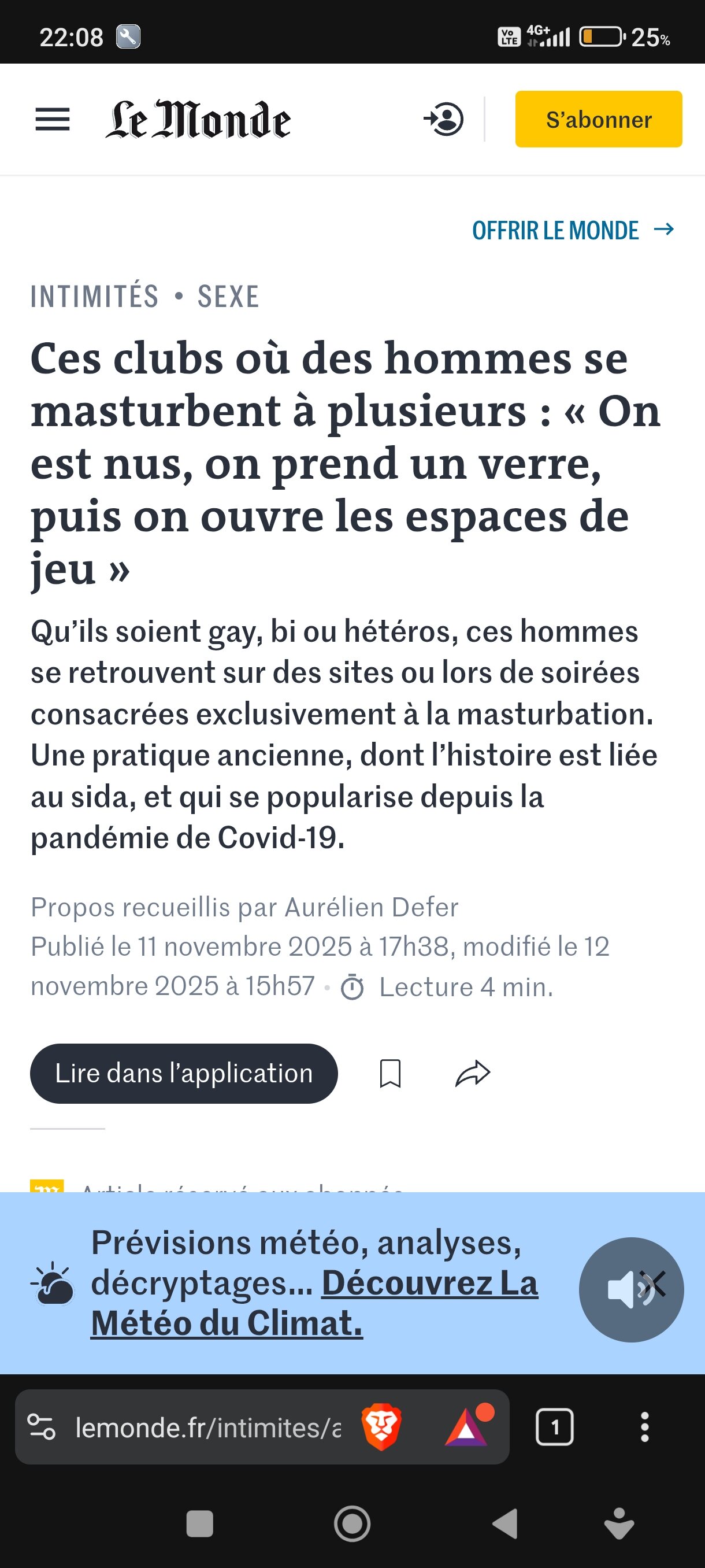Share this article
Viewport: 705px width, 1568px height.
click(x=473, y=1074)
